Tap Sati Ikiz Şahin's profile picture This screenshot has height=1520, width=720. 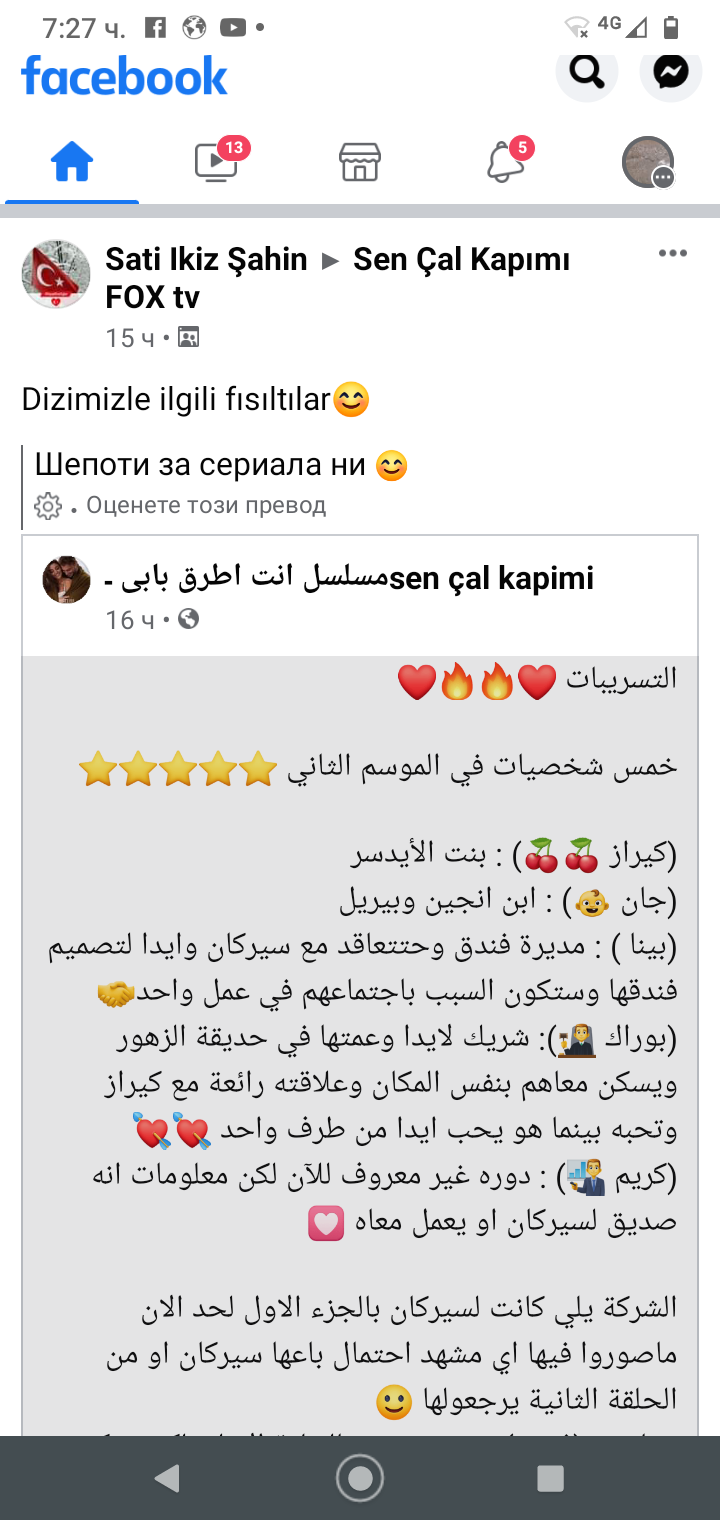[x=56, y=274]
